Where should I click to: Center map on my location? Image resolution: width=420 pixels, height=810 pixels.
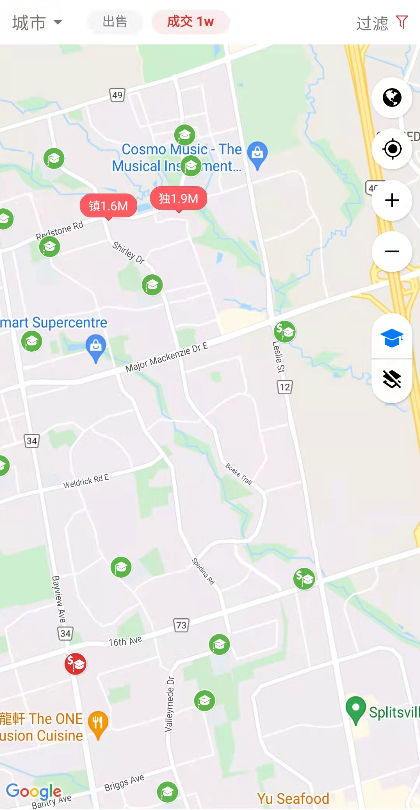pyautogui.click(x=392, y=149)
